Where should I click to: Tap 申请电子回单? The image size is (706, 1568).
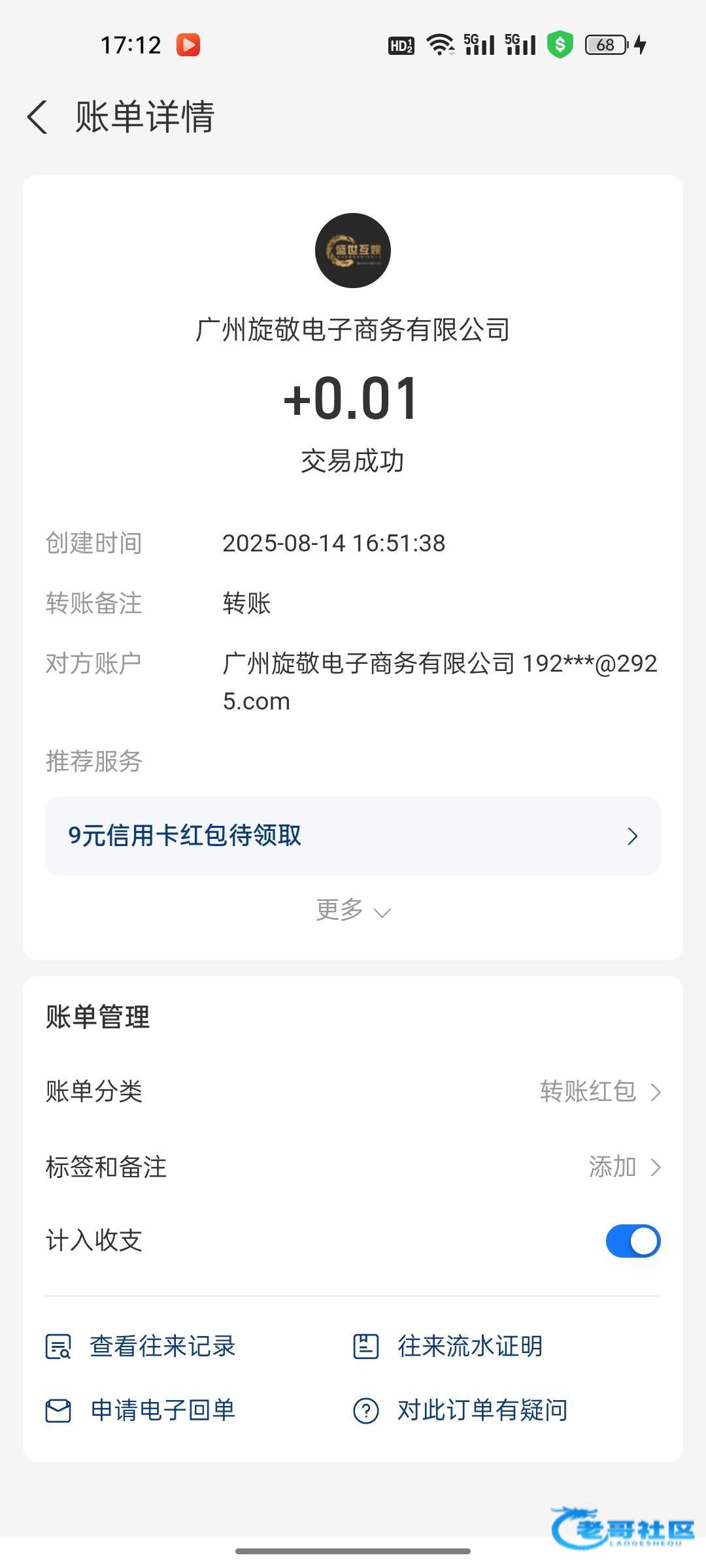pyautogui.click(x=141, y=1410)
